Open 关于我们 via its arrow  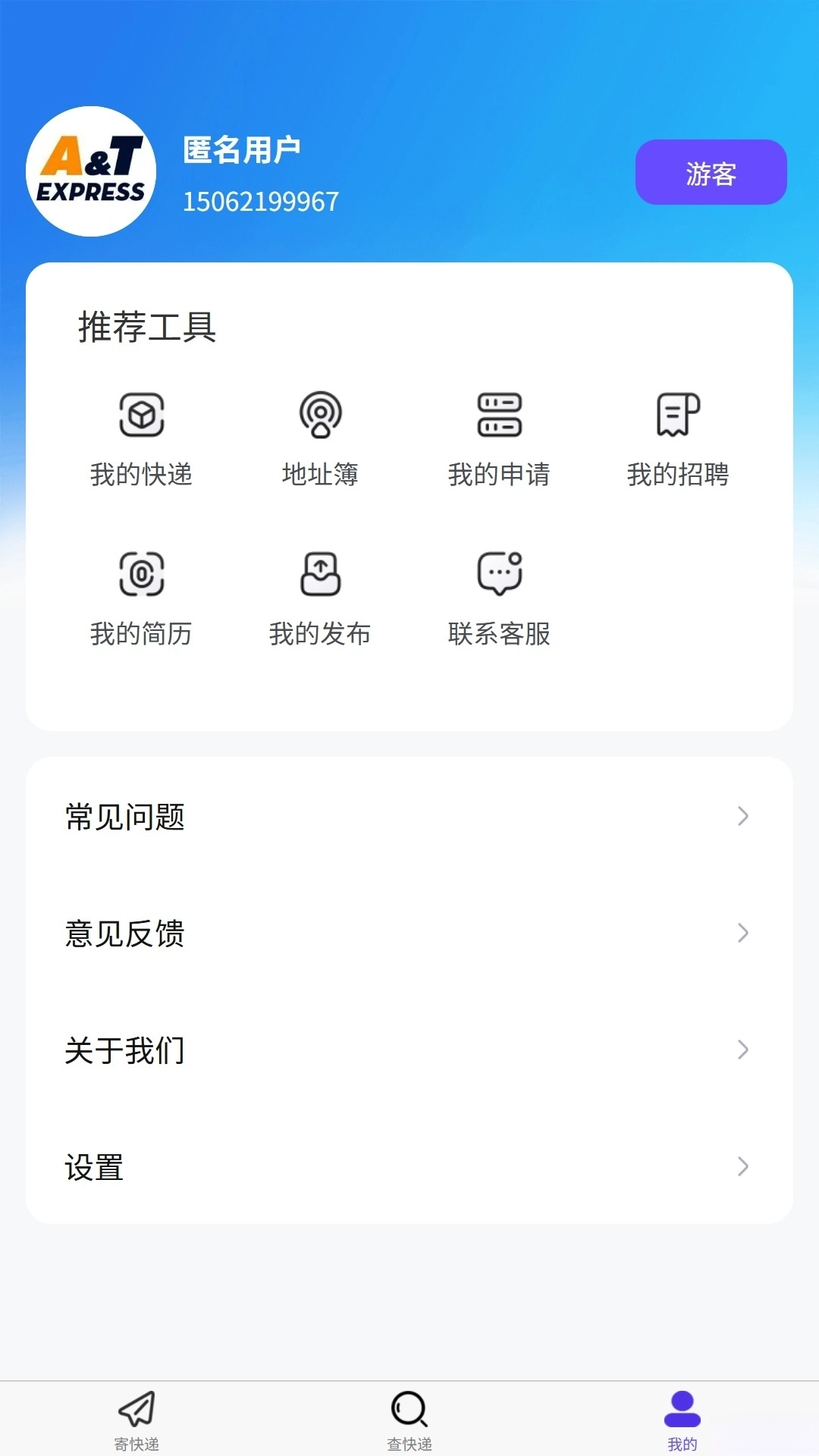[x=742, y=1051]
